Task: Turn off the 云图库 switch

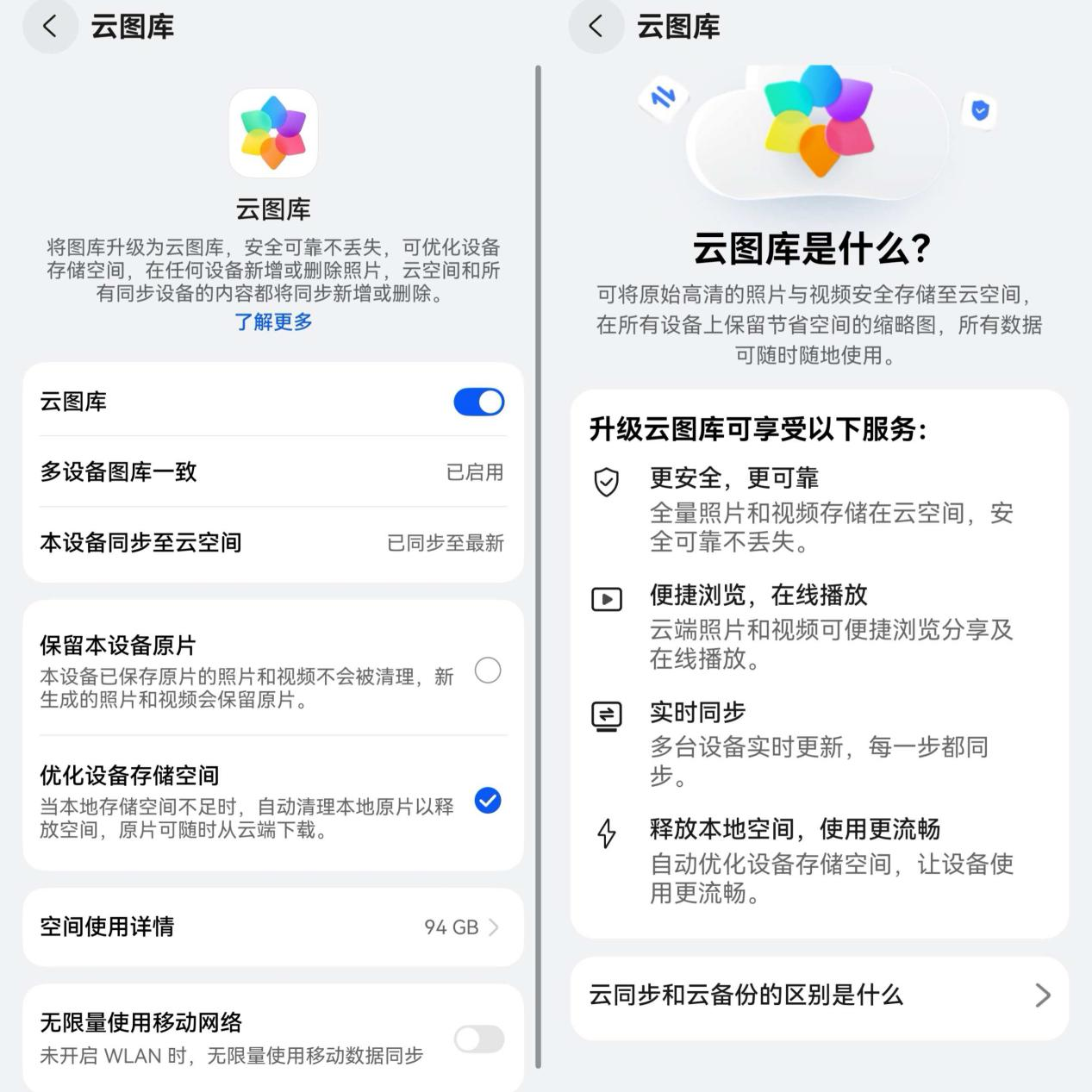Action: point(478,402)
